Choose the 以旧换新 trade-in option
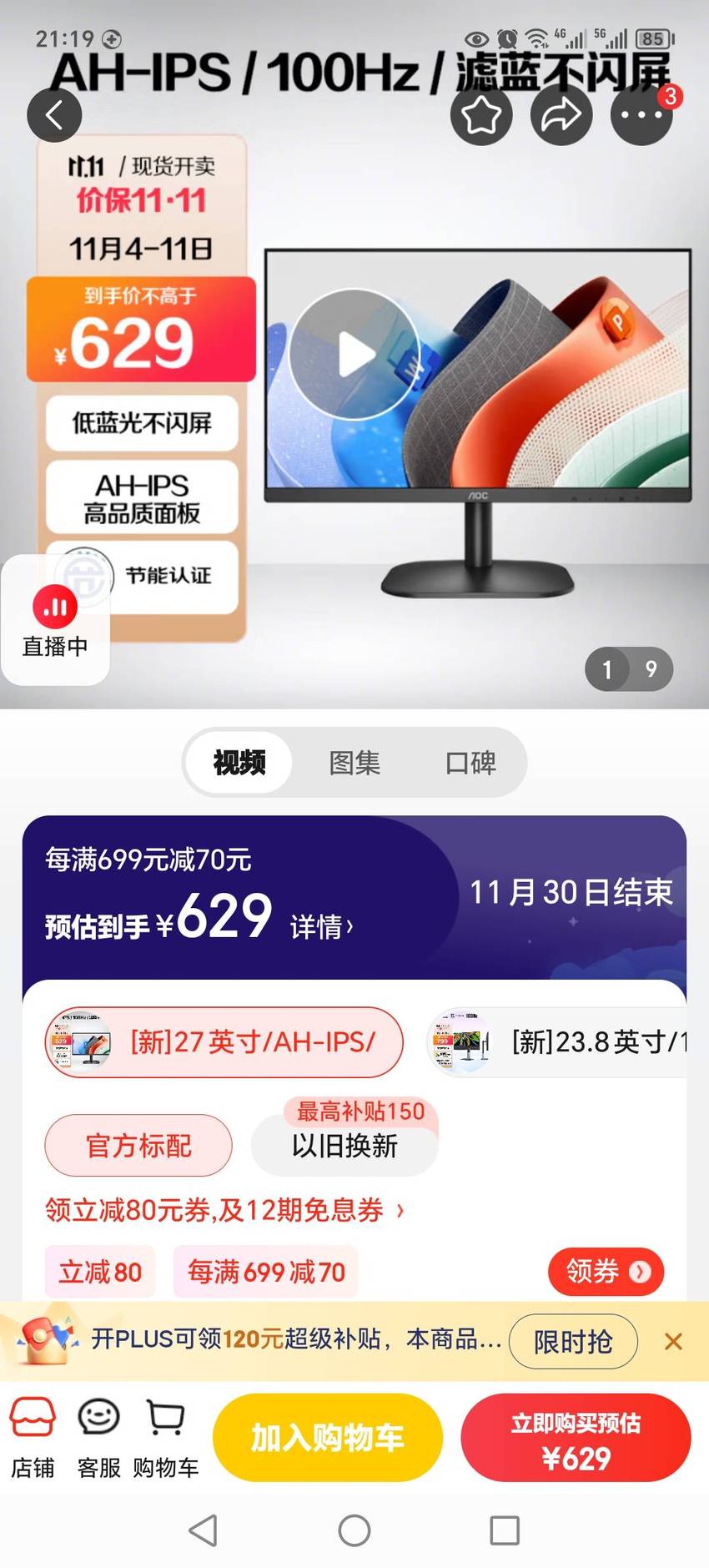Viewport: 709px width, 1568px height. (344, 1145)
